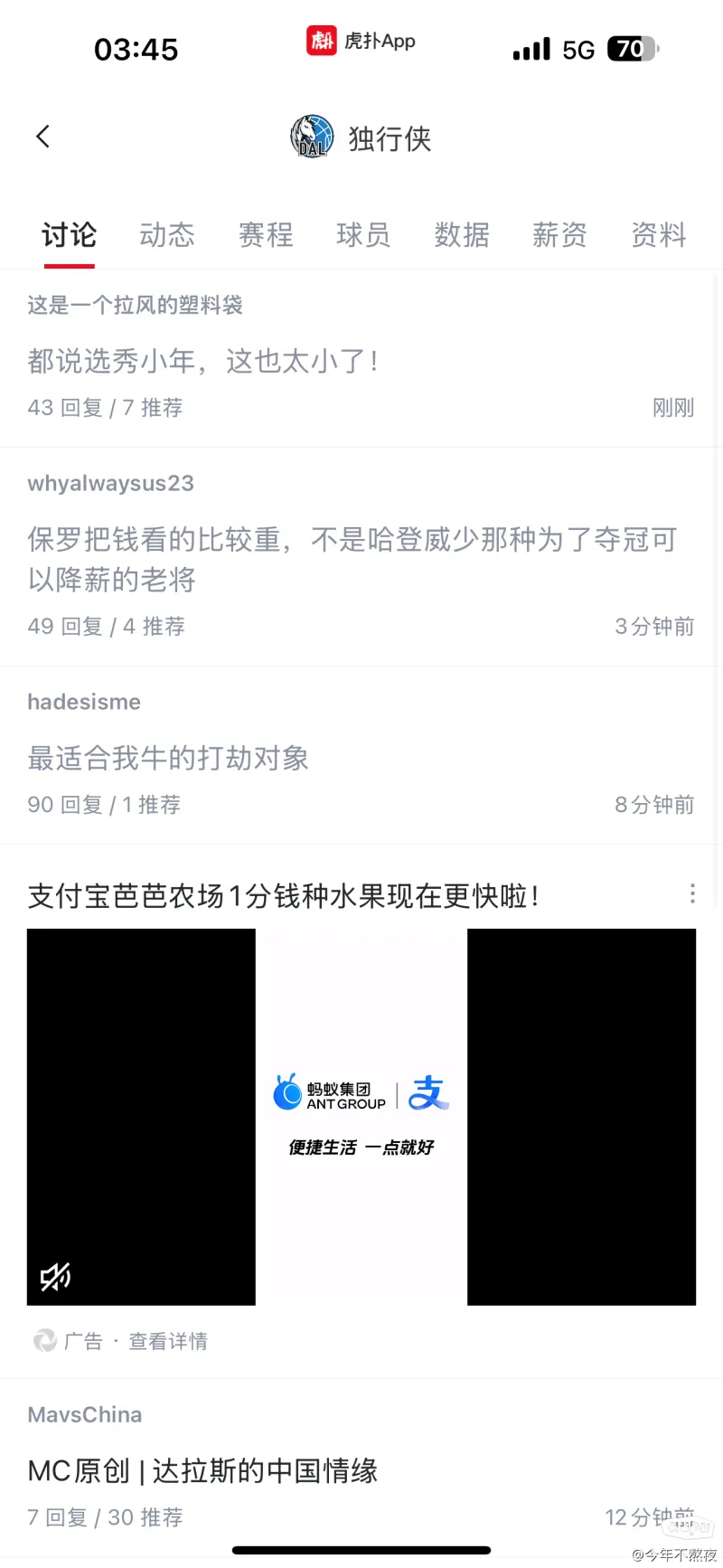Image resolution: width=723 pixels, height=1568 pixels.
Task: Open whyalwaysus23's post about 保罗
Action: tap(361, 557)
